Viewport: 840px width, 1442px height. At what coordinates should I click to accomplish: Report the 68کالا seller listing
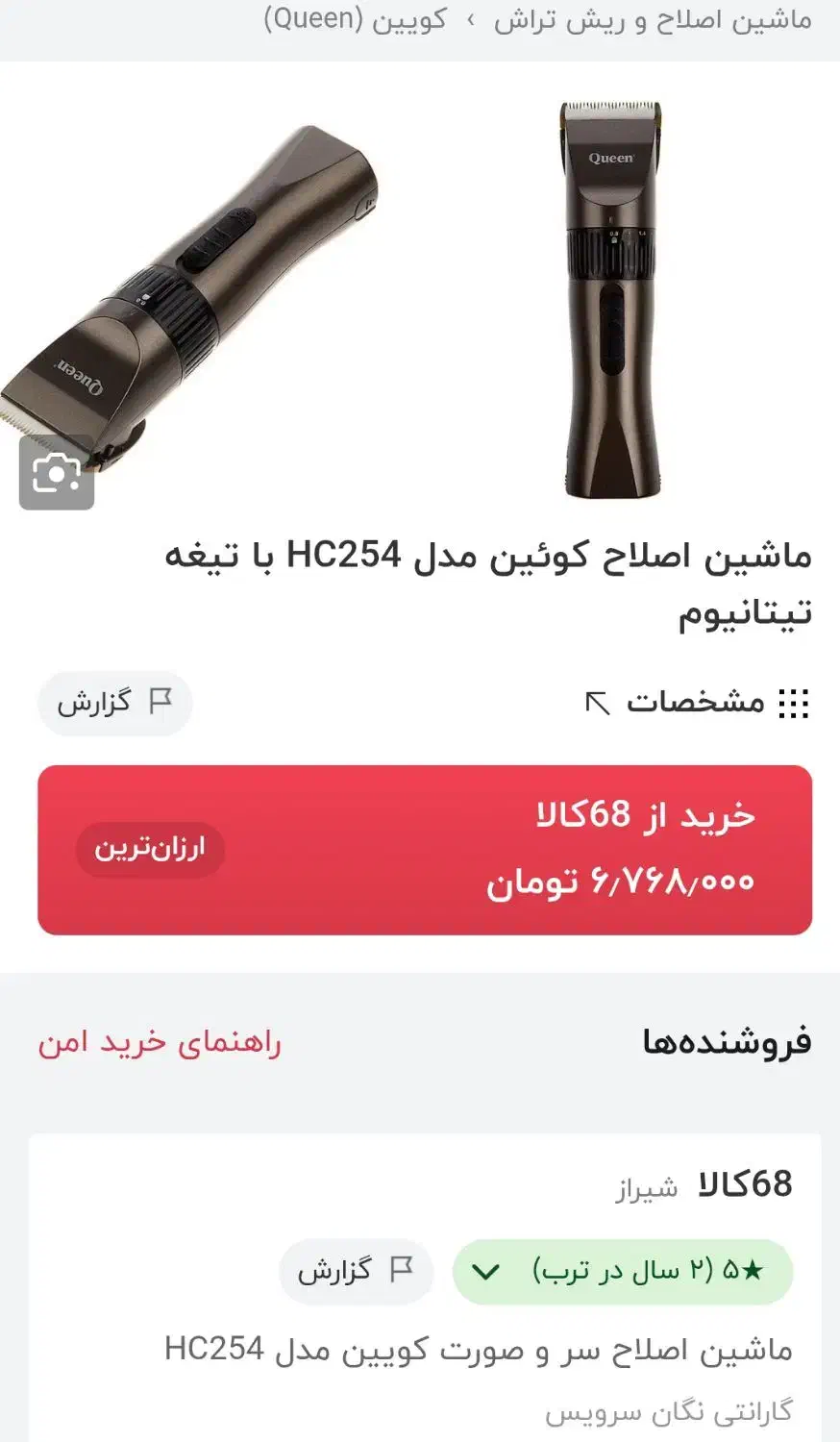[x=356, y=1272]
